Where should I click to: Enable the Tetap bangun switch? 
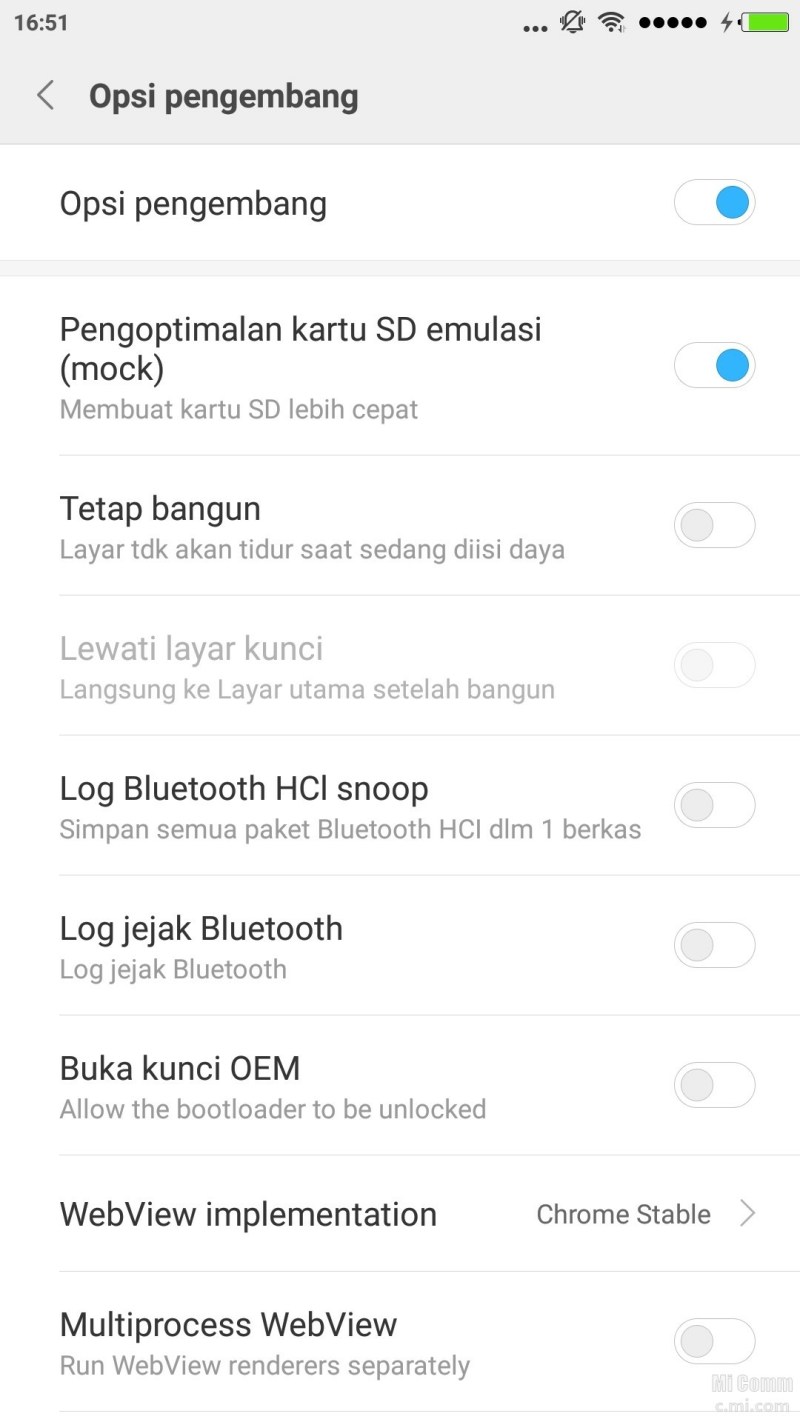[x=714, y=525]
